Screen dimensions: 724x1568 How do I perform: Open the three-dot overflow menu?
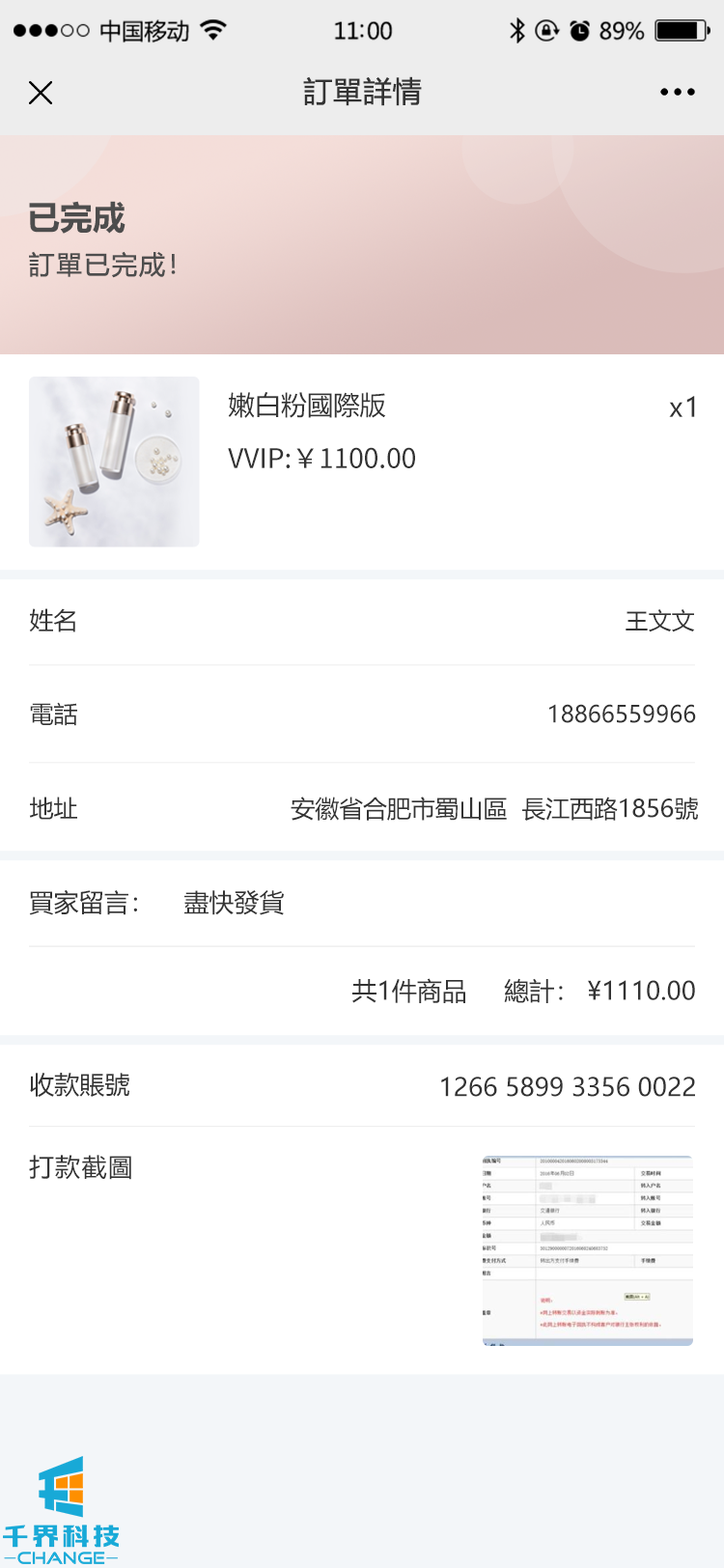(677, 93)
